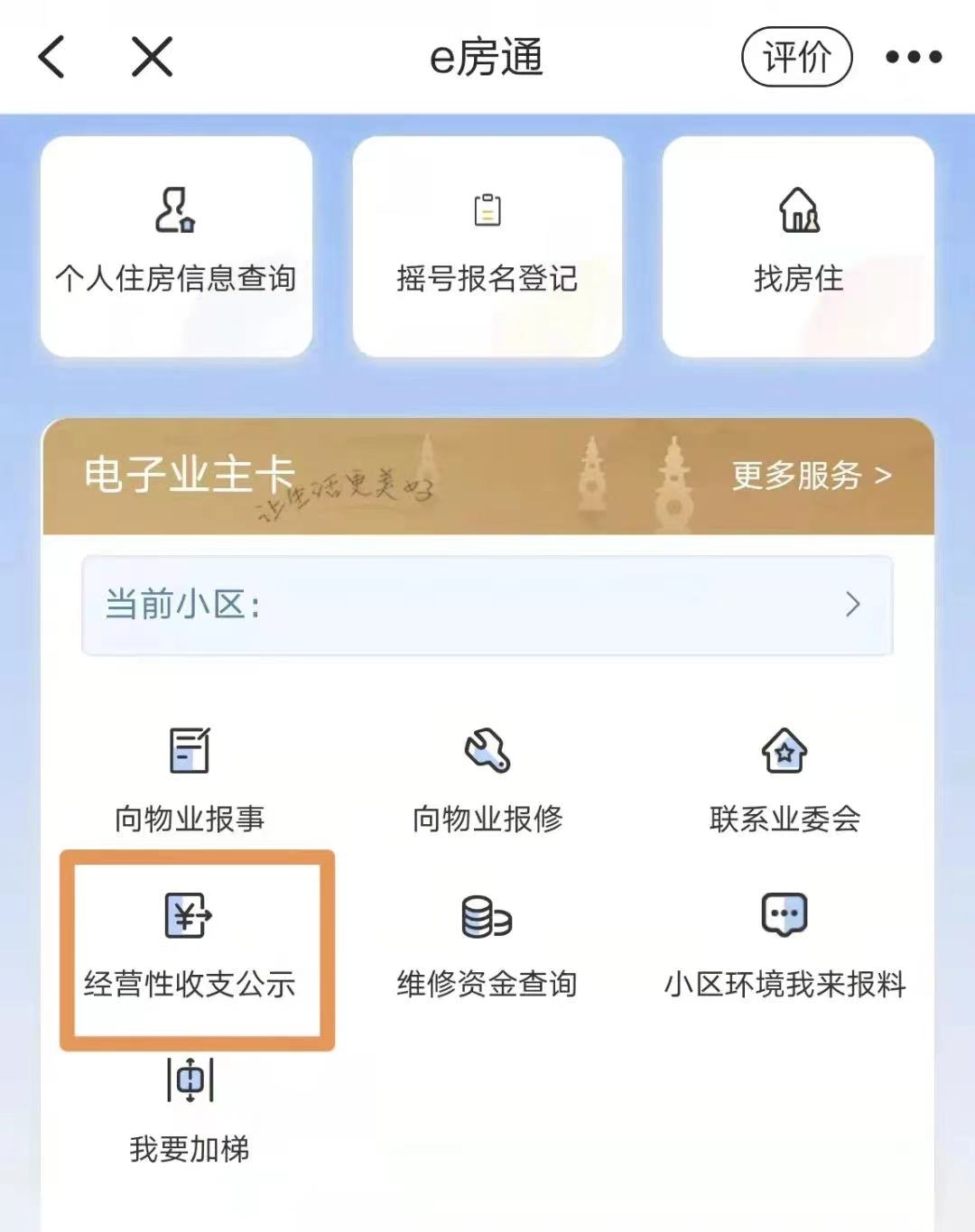Select the 当前小区 community picker
Screen dimensions: 975x1232
coord(487,605)
